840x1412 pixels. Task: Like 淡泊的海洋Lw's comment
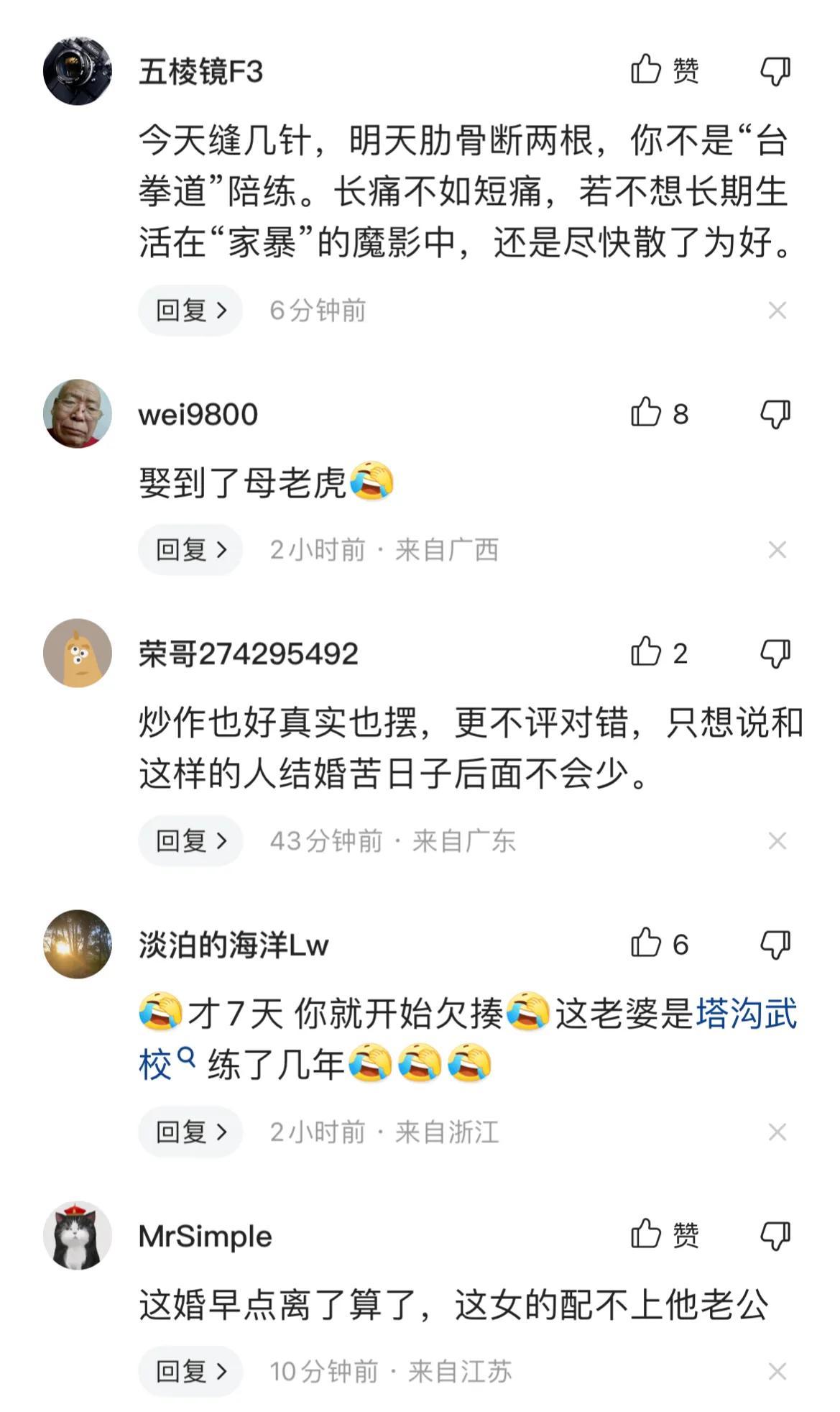pos(646,944)
